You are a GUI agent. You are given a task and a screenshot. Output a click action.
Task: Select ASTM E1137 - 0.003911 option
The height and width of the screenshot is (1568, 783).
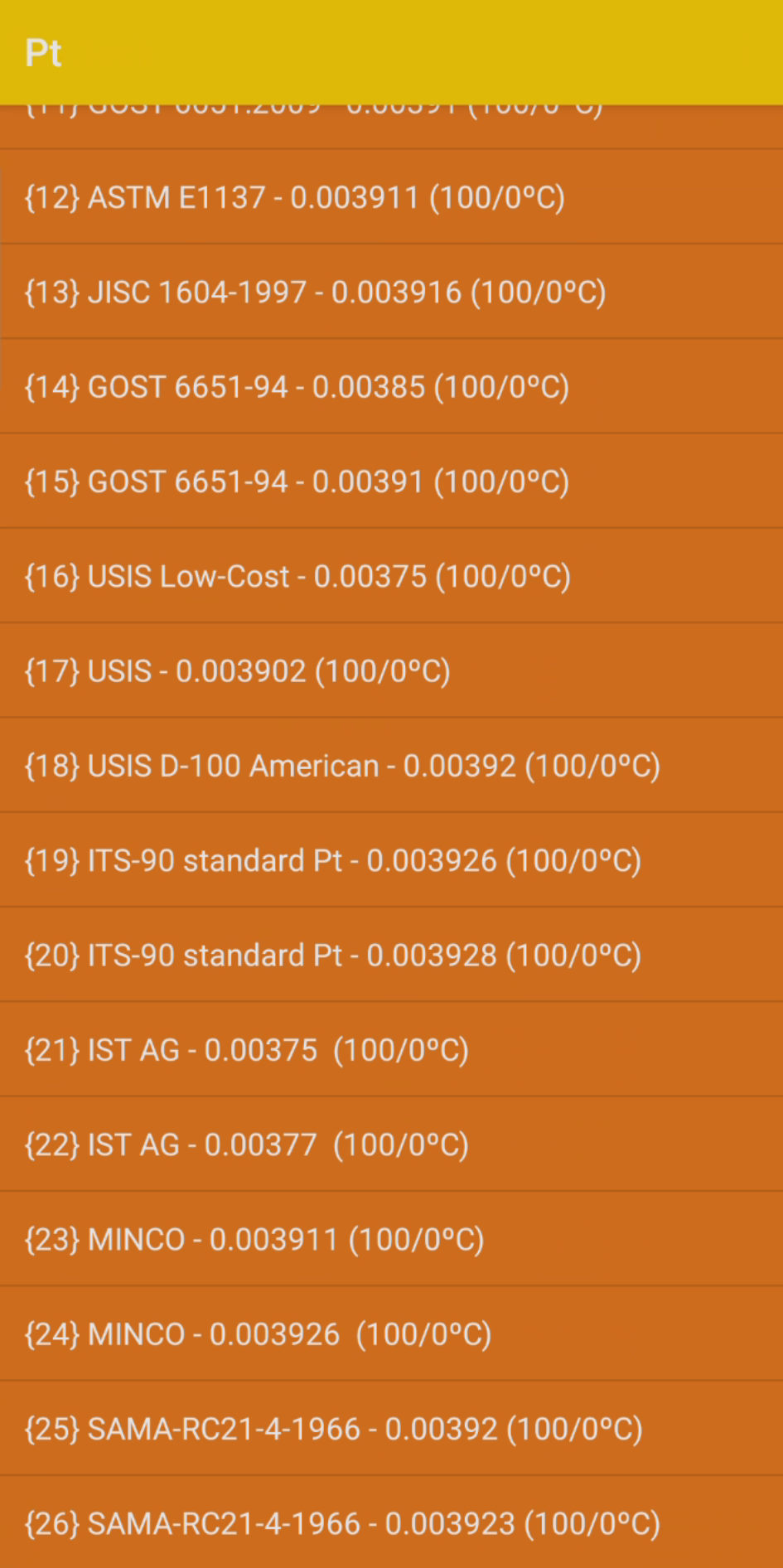pos(295,198)
